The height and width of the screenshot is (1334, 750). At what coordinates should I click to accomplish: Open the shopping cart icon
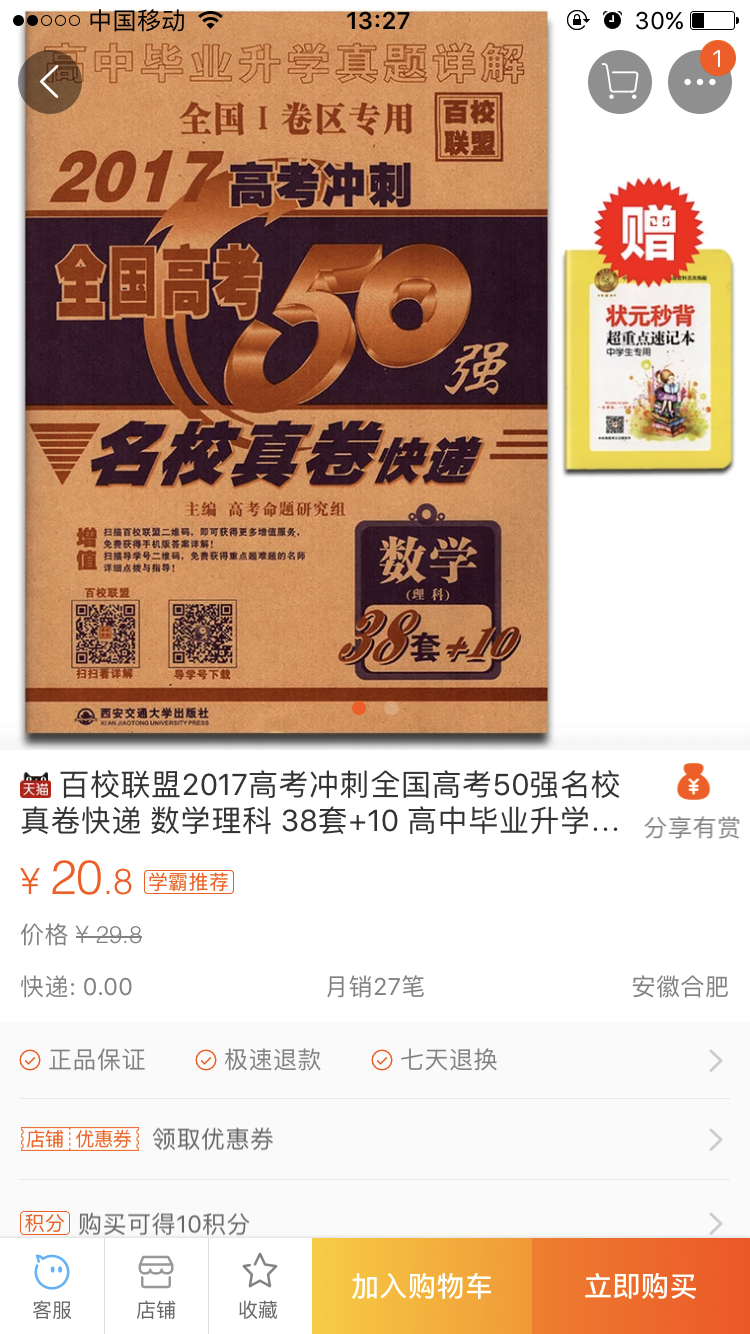620,82
